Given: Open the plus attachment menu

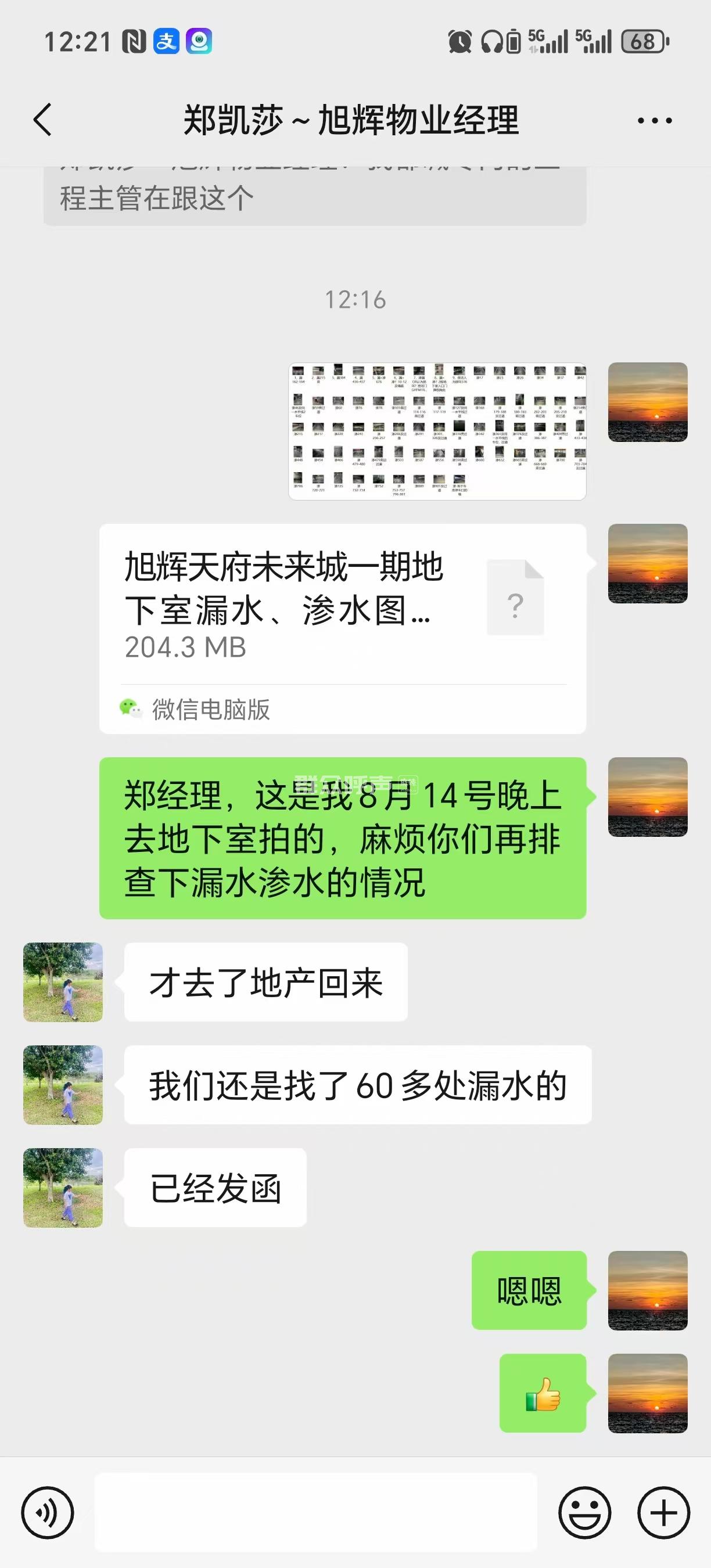Looking at the screenshot, I should (x=663, y=1513).
